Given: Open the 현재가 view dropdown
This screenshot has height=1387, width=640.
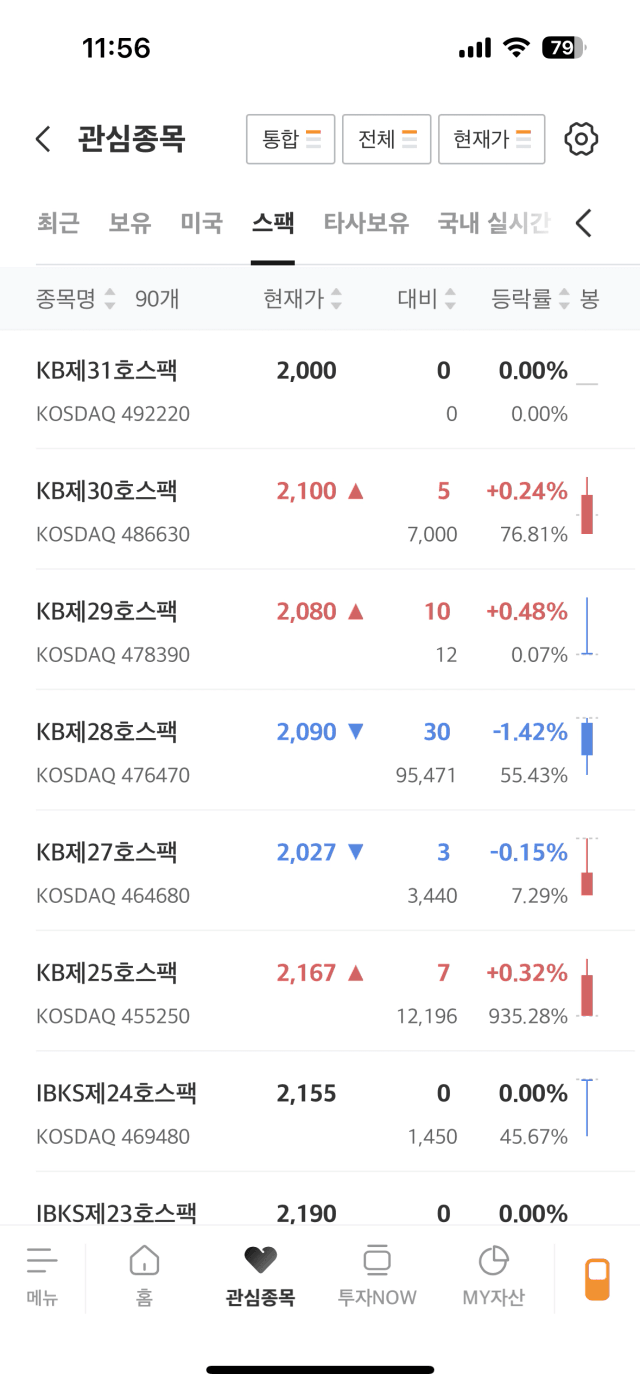Looking at the screenshot, I should (x=491, y=139).
